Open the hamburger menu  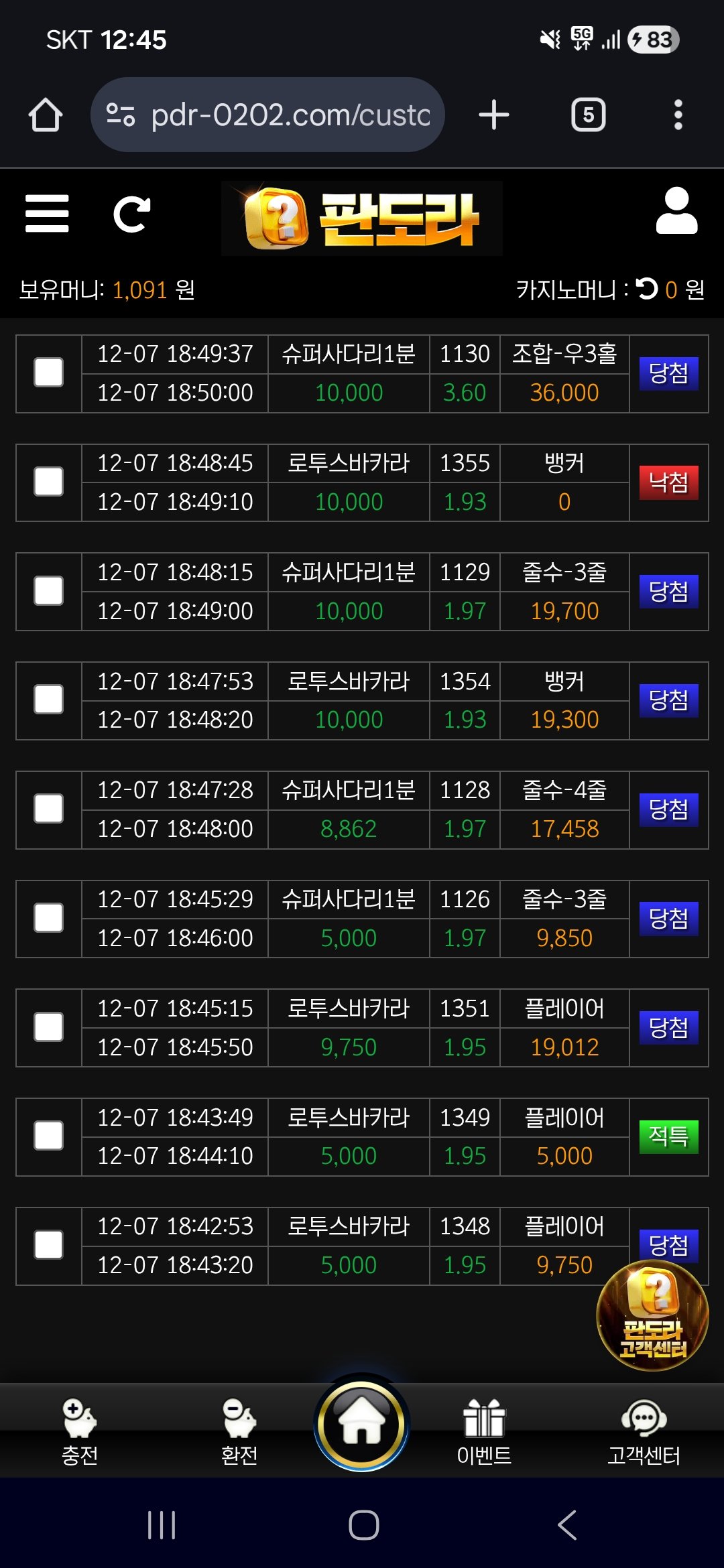coord(47,214)
